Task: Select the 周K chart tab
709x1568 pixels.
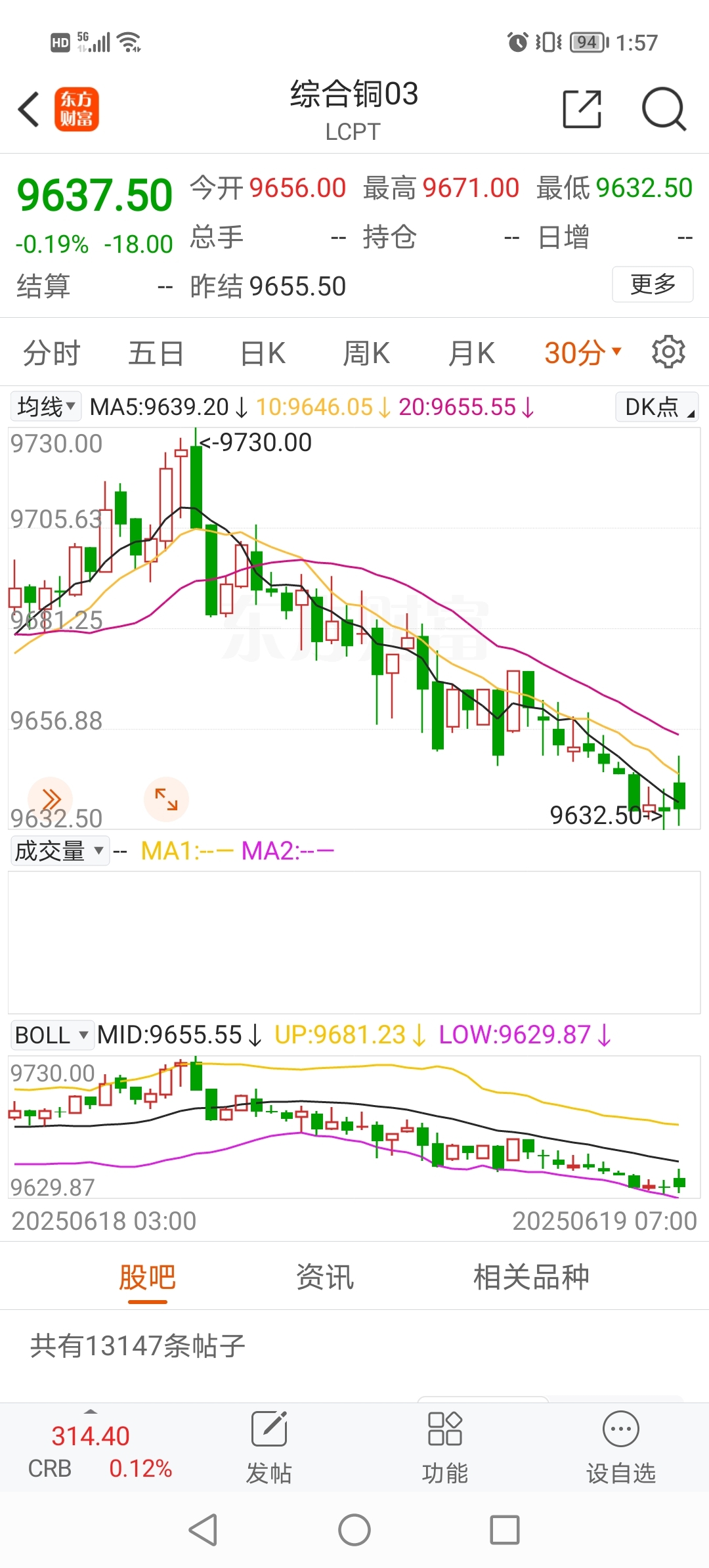Action: [x=366, y=353]
